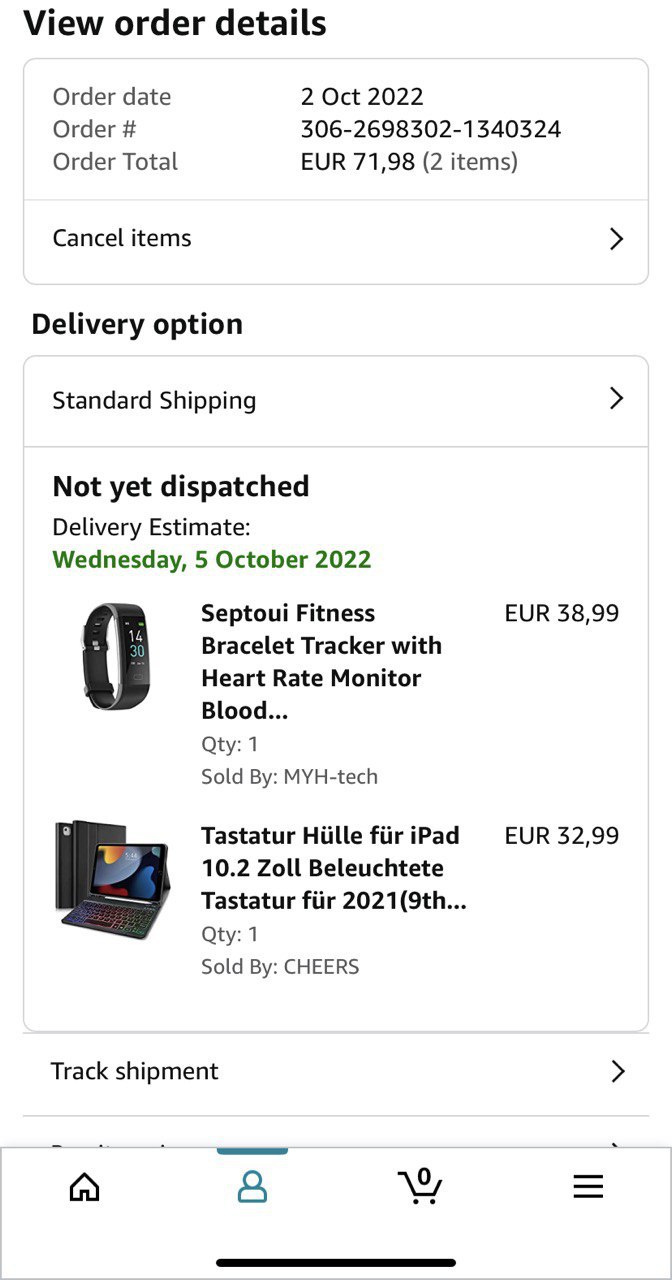Viewport: 672px width, 1280px height.
Task: Open Septoui Fitness Bracelet Tracker item
Action: coord(321,661)
